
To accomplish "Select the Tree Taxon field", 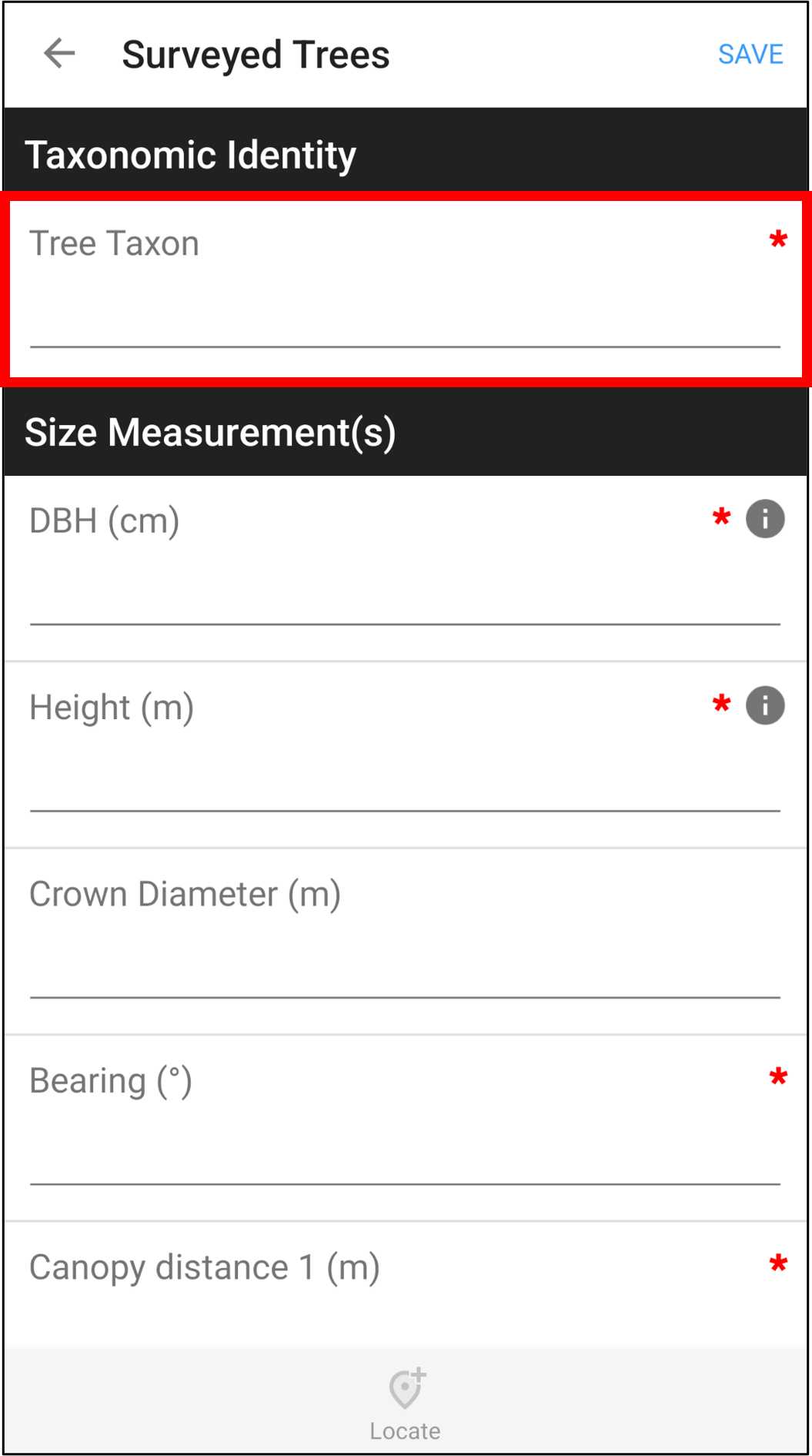I will (406, 290).
